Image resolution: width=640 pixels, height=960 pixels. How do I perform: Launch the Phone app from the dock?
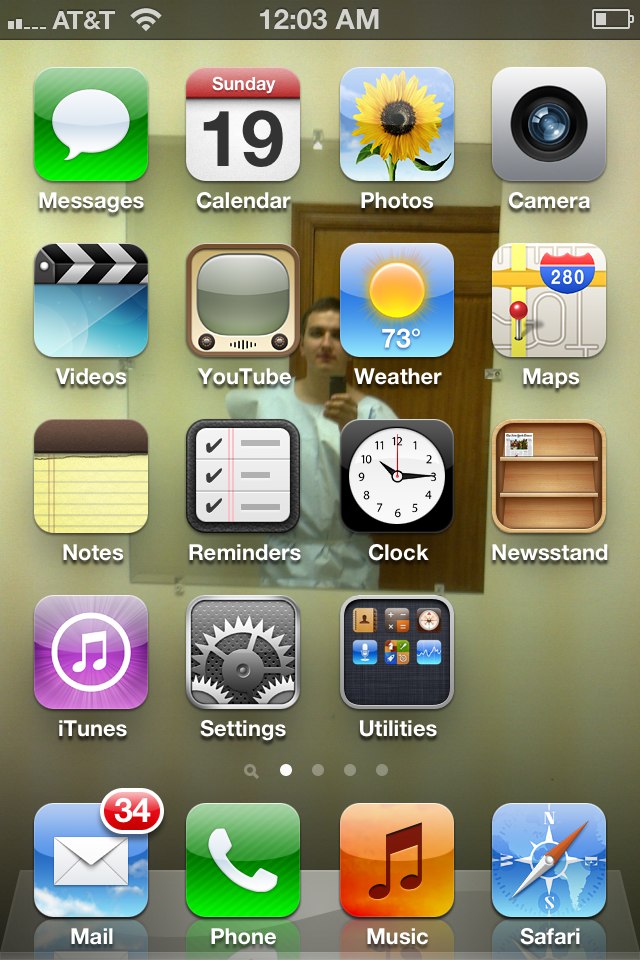pyautogui.click(x=243, y=861)
